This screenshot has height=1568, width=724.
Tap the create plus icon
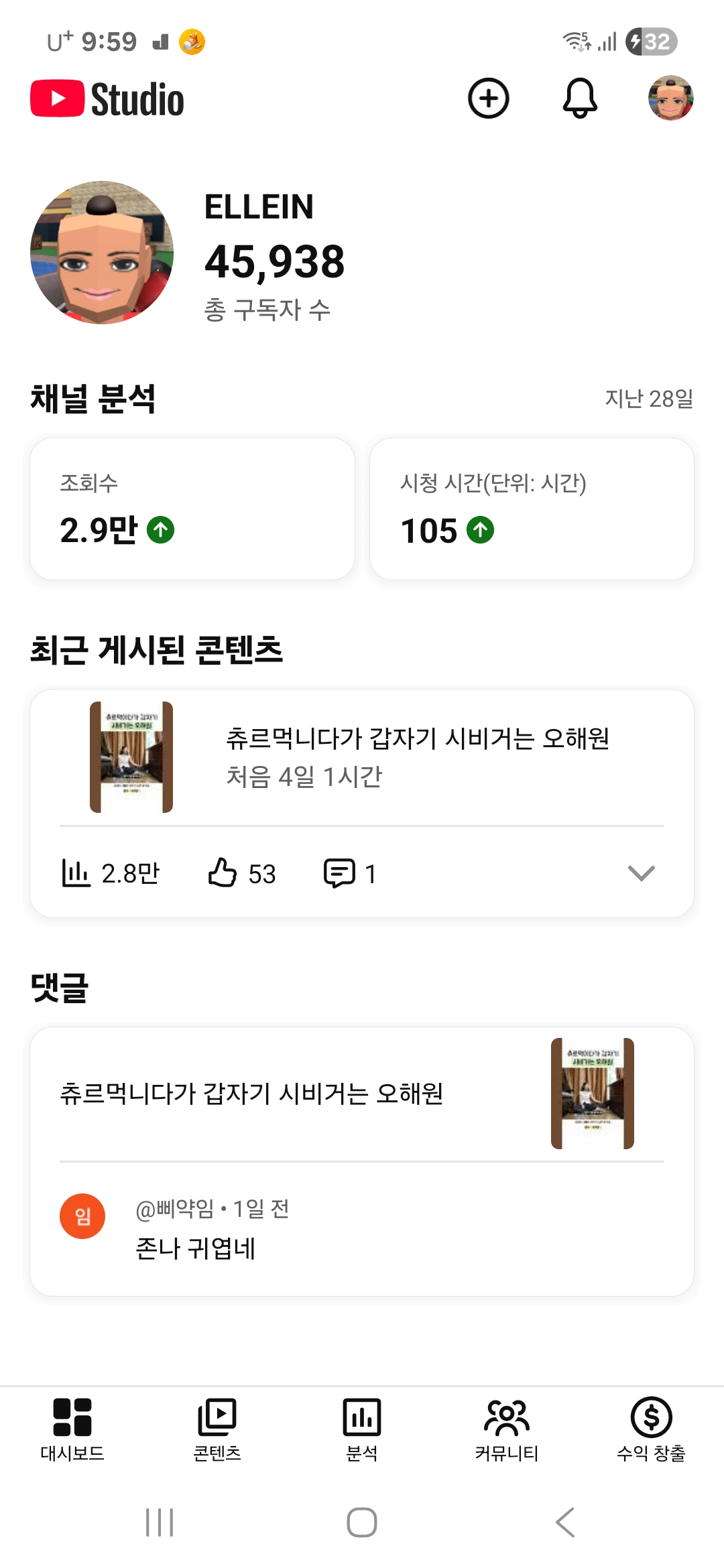pos(488,99)
